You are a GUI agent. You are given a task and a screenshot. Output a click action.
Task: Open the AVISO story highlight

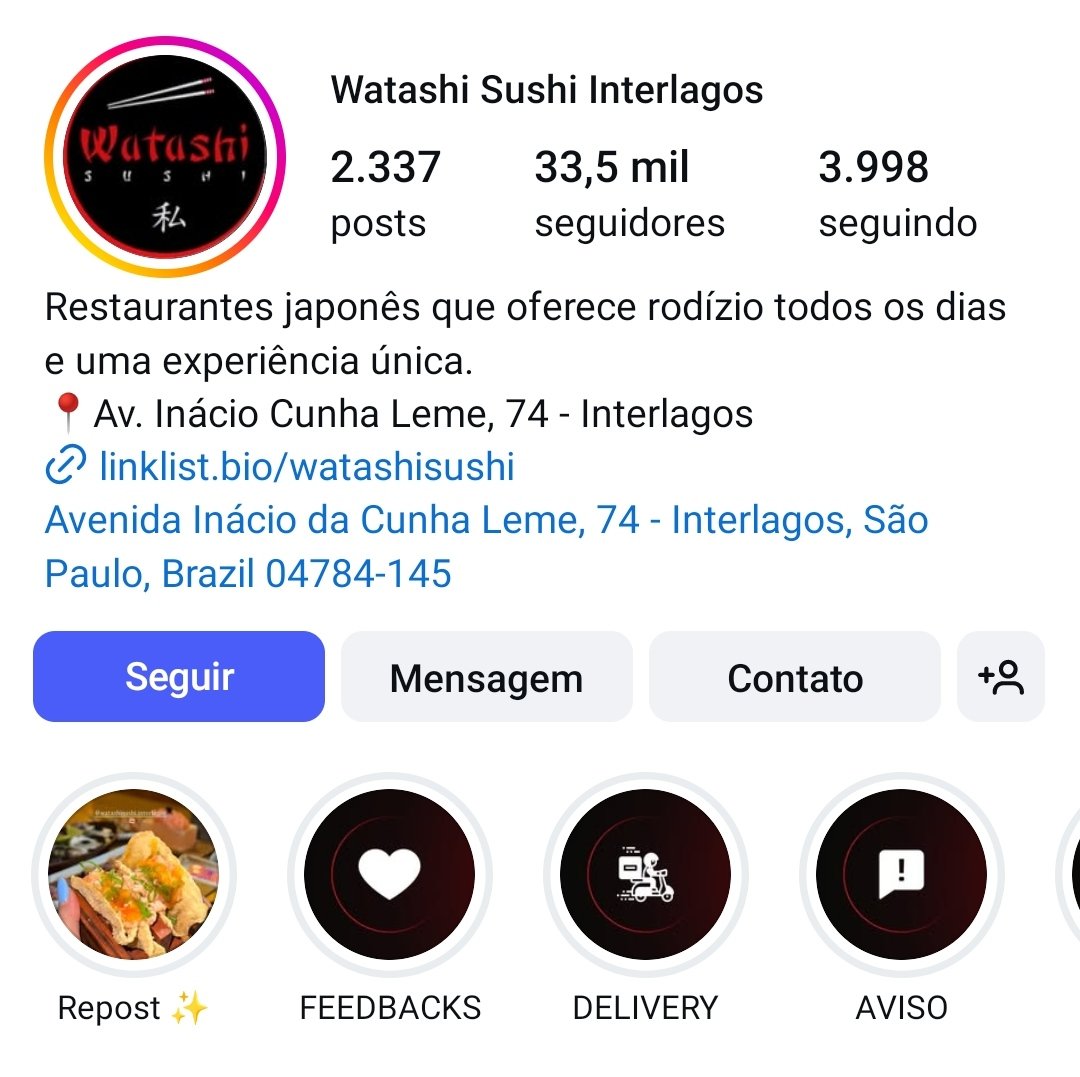tap(901, 875)
